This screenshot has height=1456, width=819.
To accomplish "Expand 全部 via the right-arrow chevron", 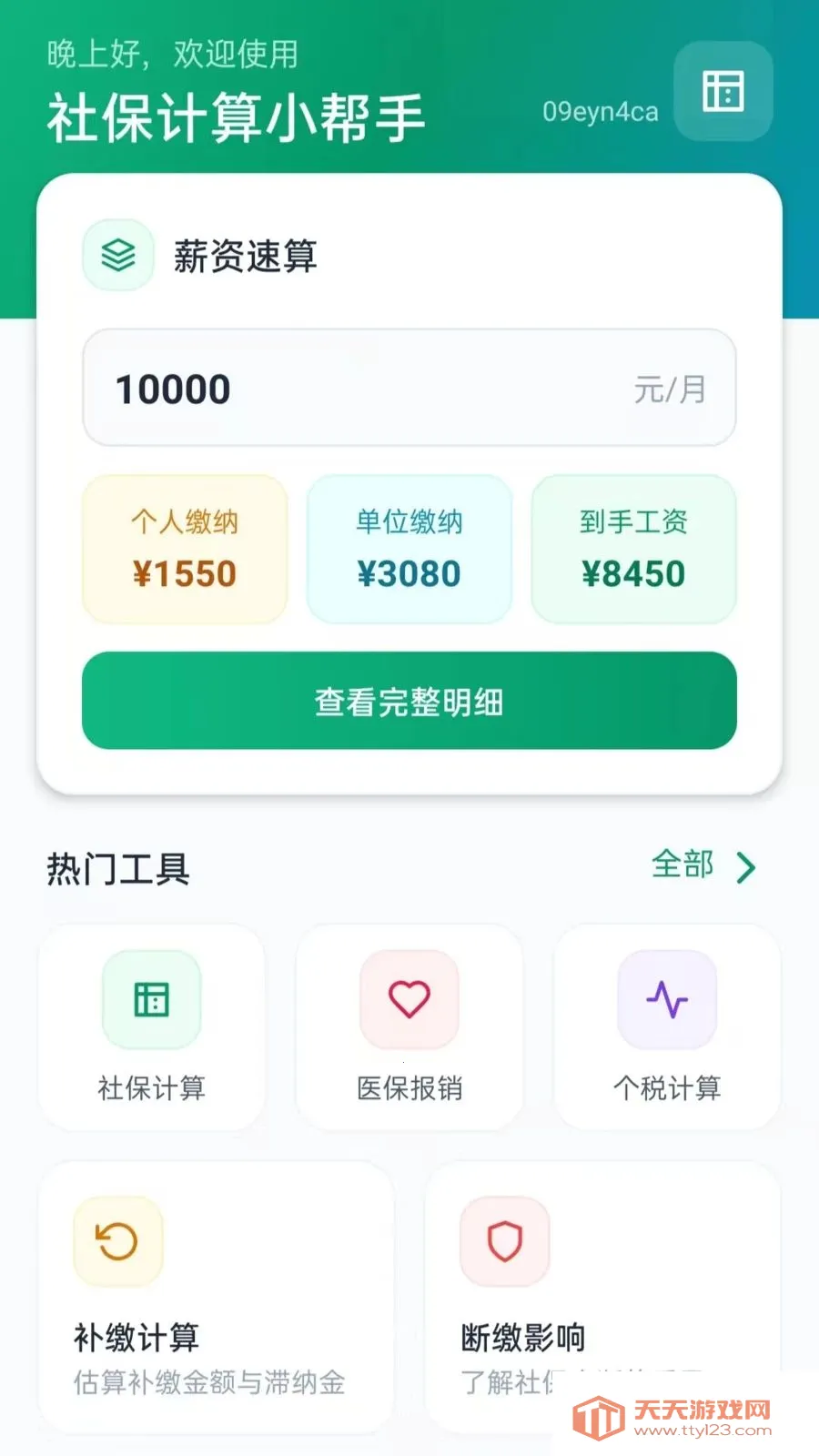I will [x=748, y=867].
